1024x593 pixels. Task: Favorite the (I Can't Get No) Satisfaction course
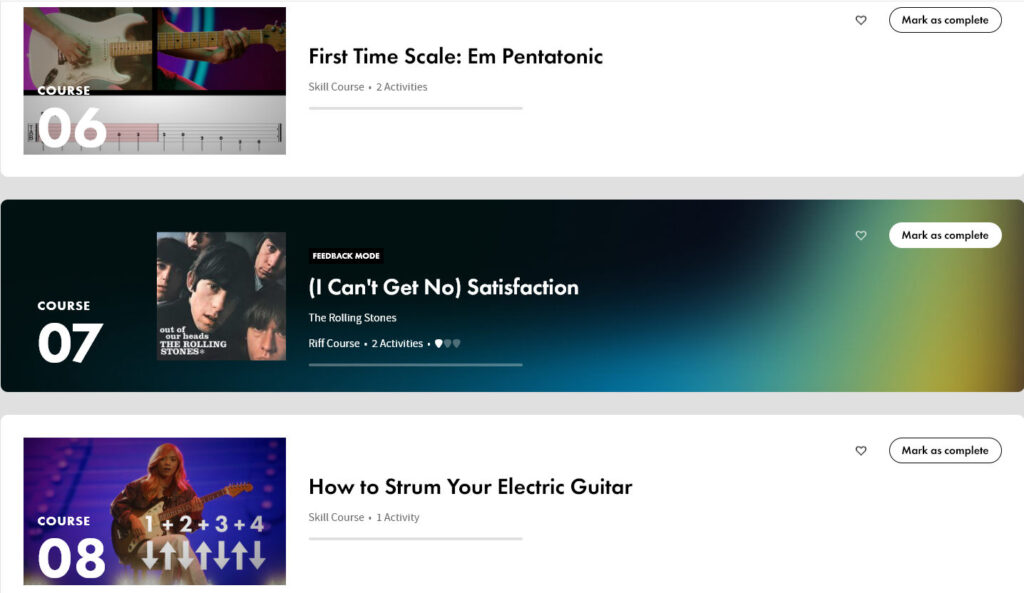861,236
